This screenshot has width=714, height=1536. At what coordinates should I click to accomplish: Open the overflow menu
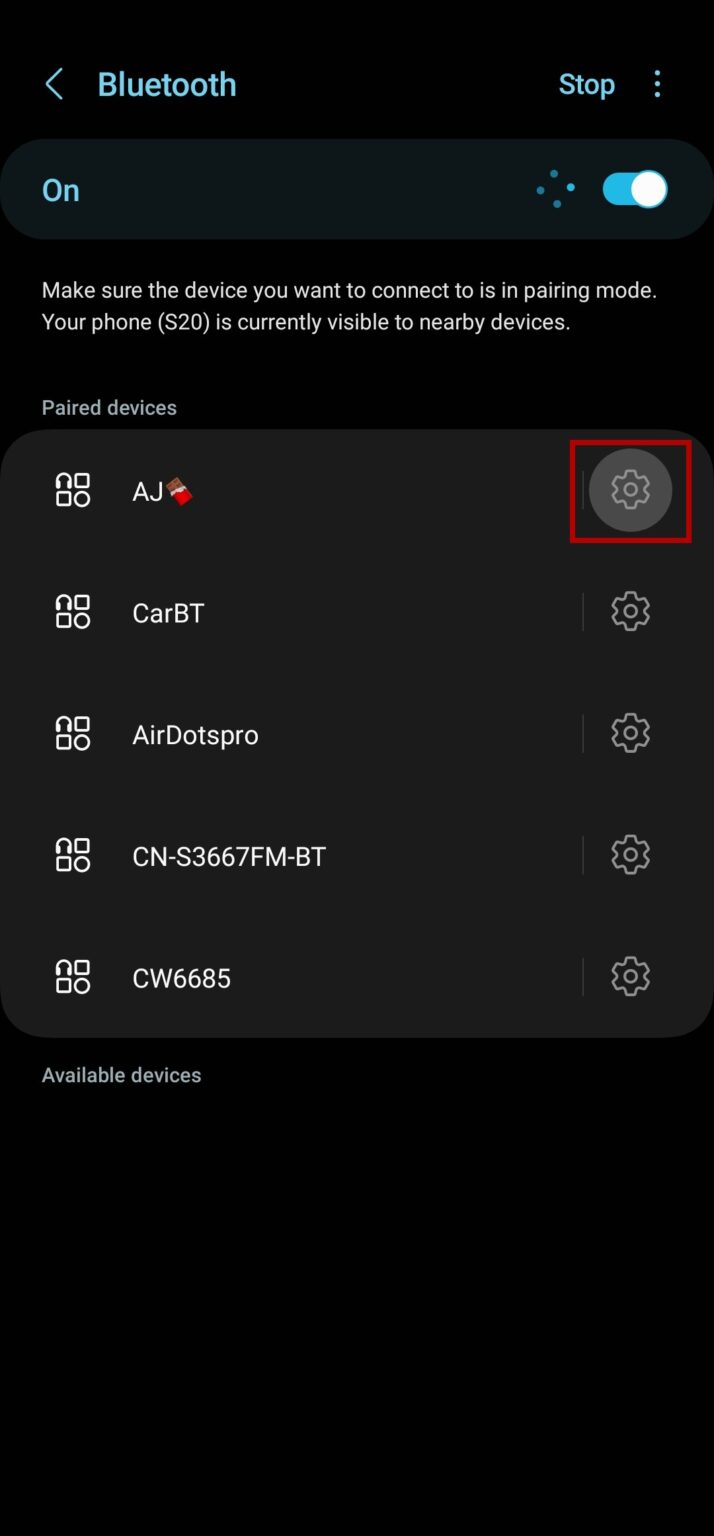(657, 85)
